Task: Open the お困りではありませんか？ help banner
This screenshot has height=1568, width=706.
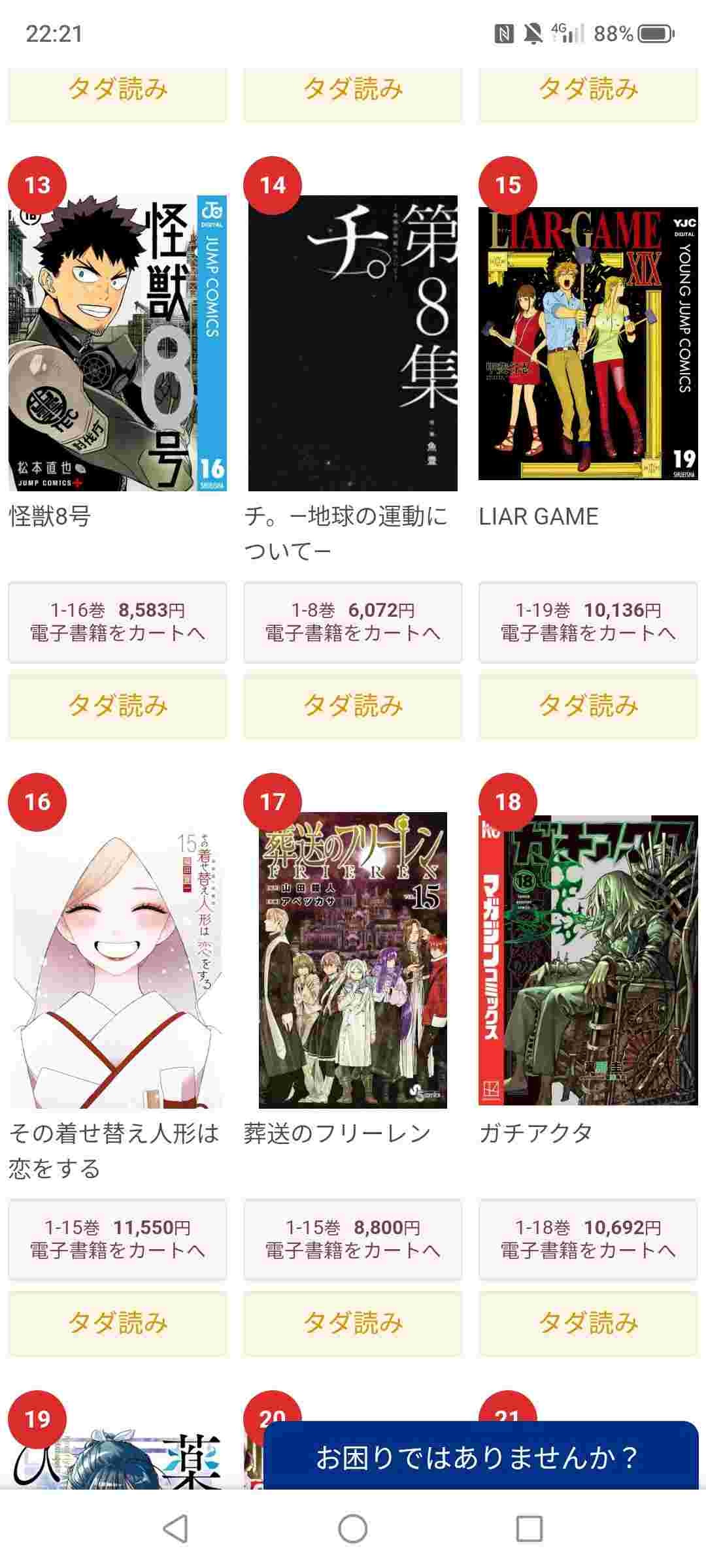Action: pyautogui.click(x=480, y=1458)
